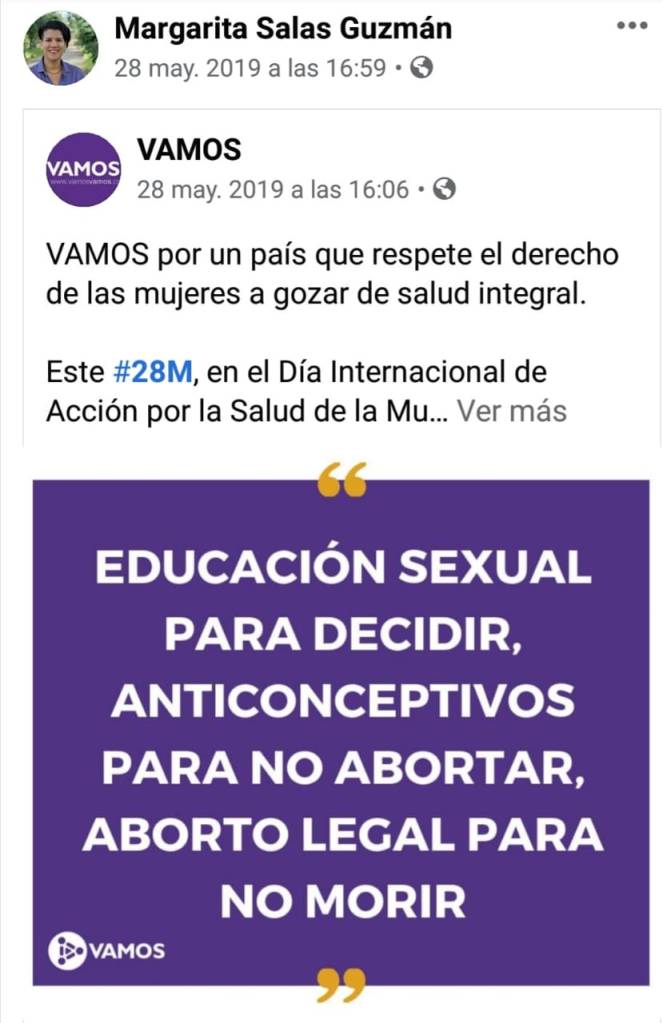Open Margarita Salas Guzmán's profile name

pyautogui.click(x=283, y=29)
